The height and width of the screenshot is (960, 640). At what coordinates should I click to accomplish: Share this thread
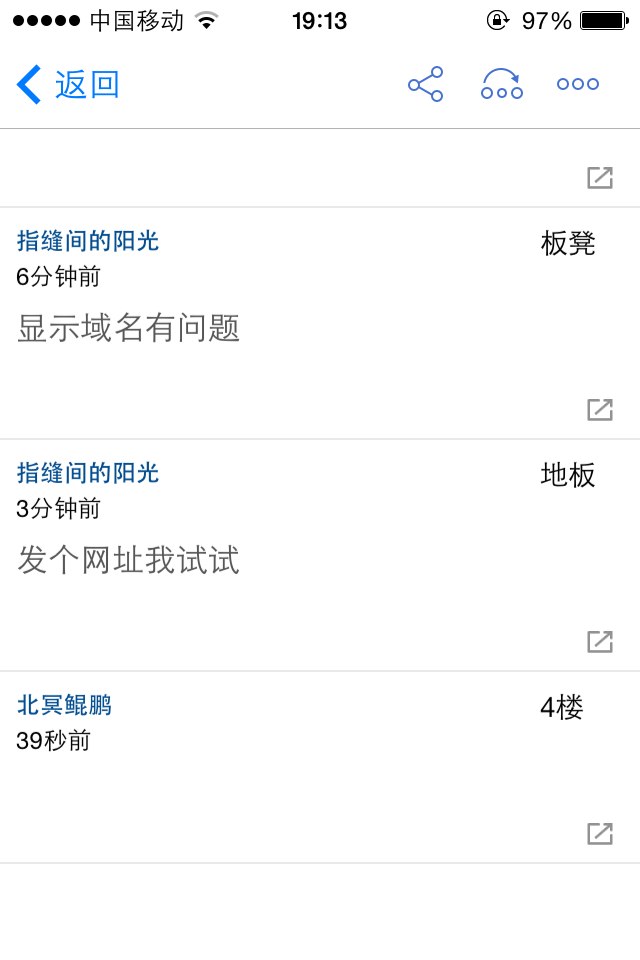[426, 85]
